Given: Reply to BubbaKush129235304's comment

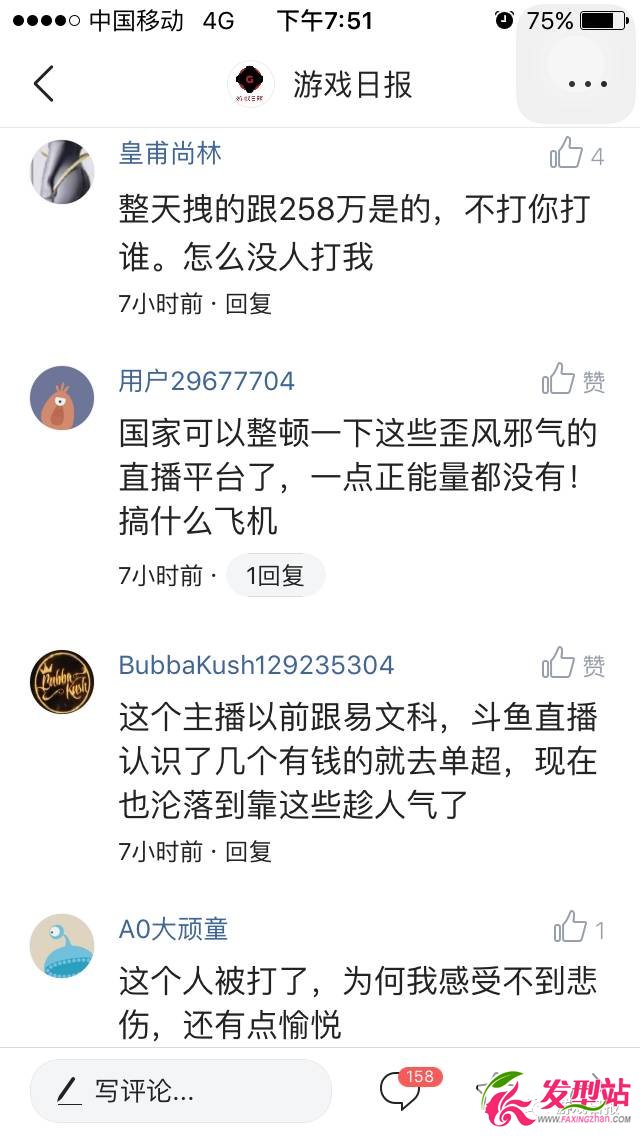Looking at the screenshot, I should (x=249, y=851).
